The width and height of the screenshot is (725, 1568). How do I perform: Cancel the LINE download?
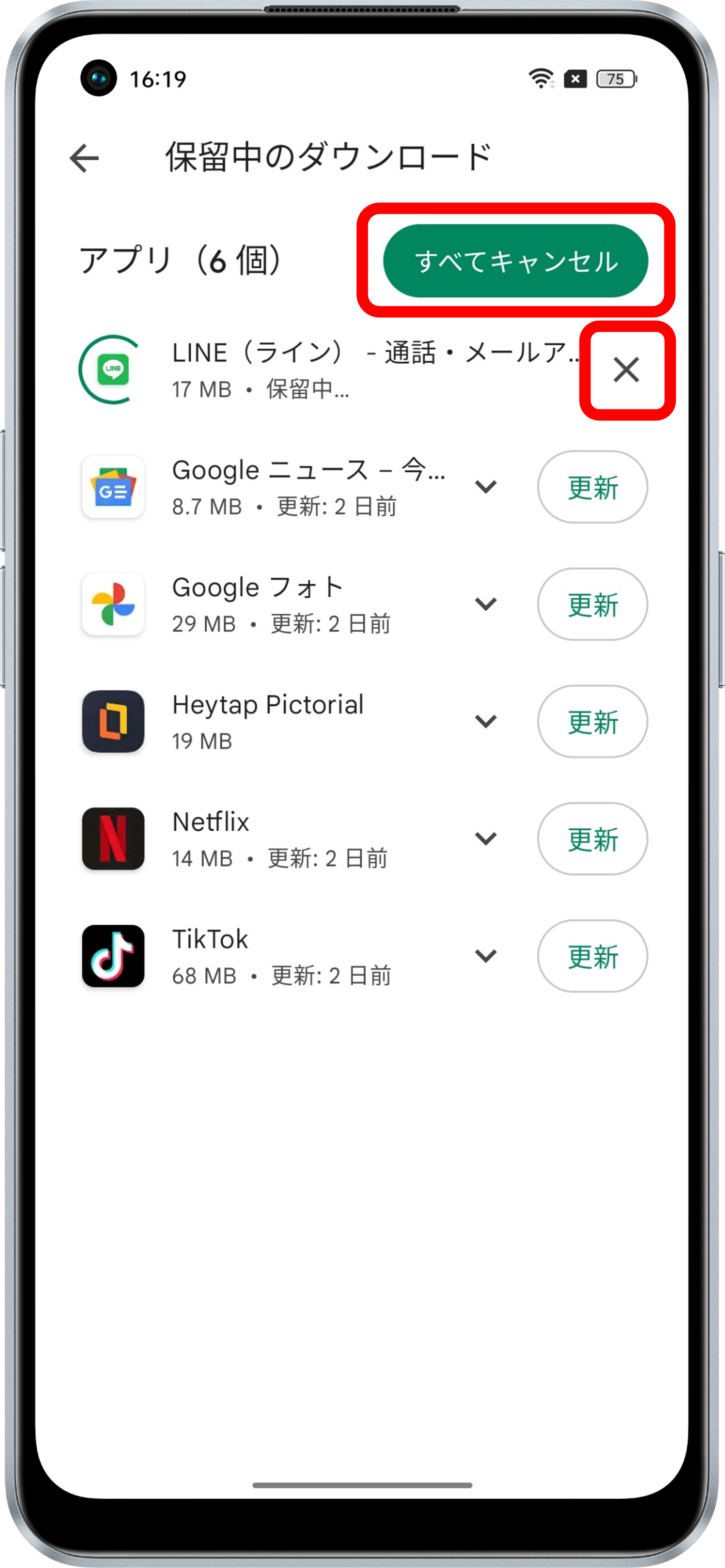tap(626, 370)
